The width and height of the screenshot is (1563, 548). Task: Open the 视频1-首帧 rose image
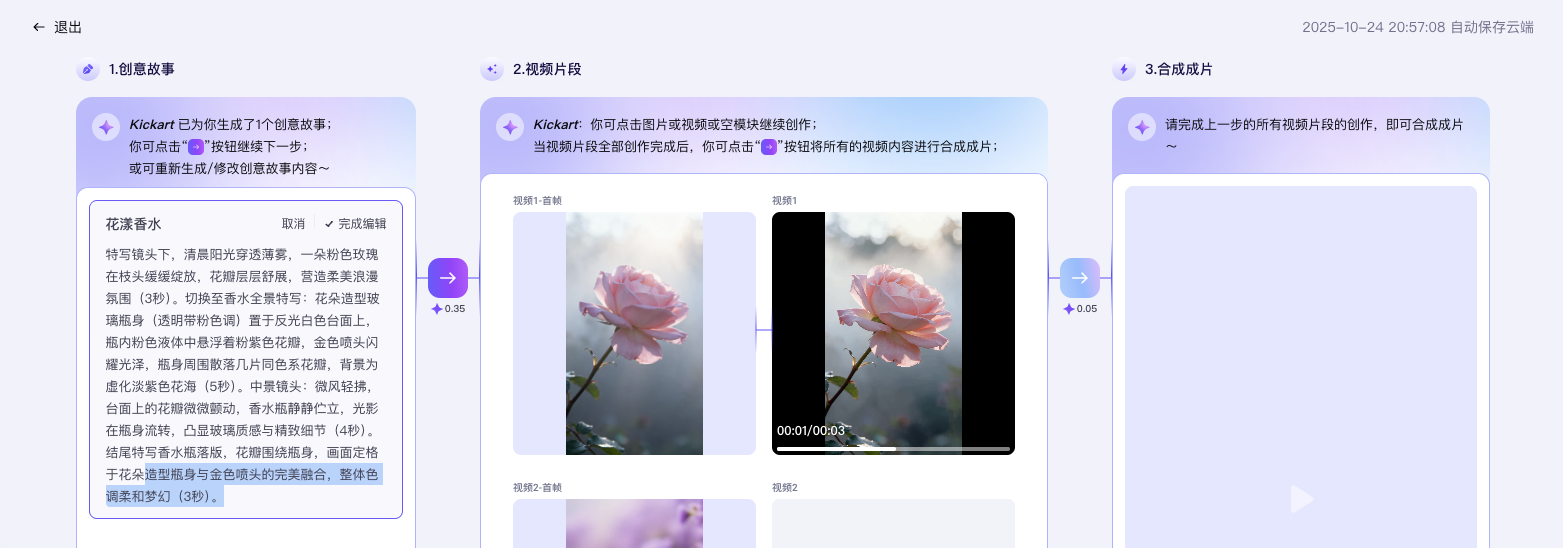(x=634, y=333)
